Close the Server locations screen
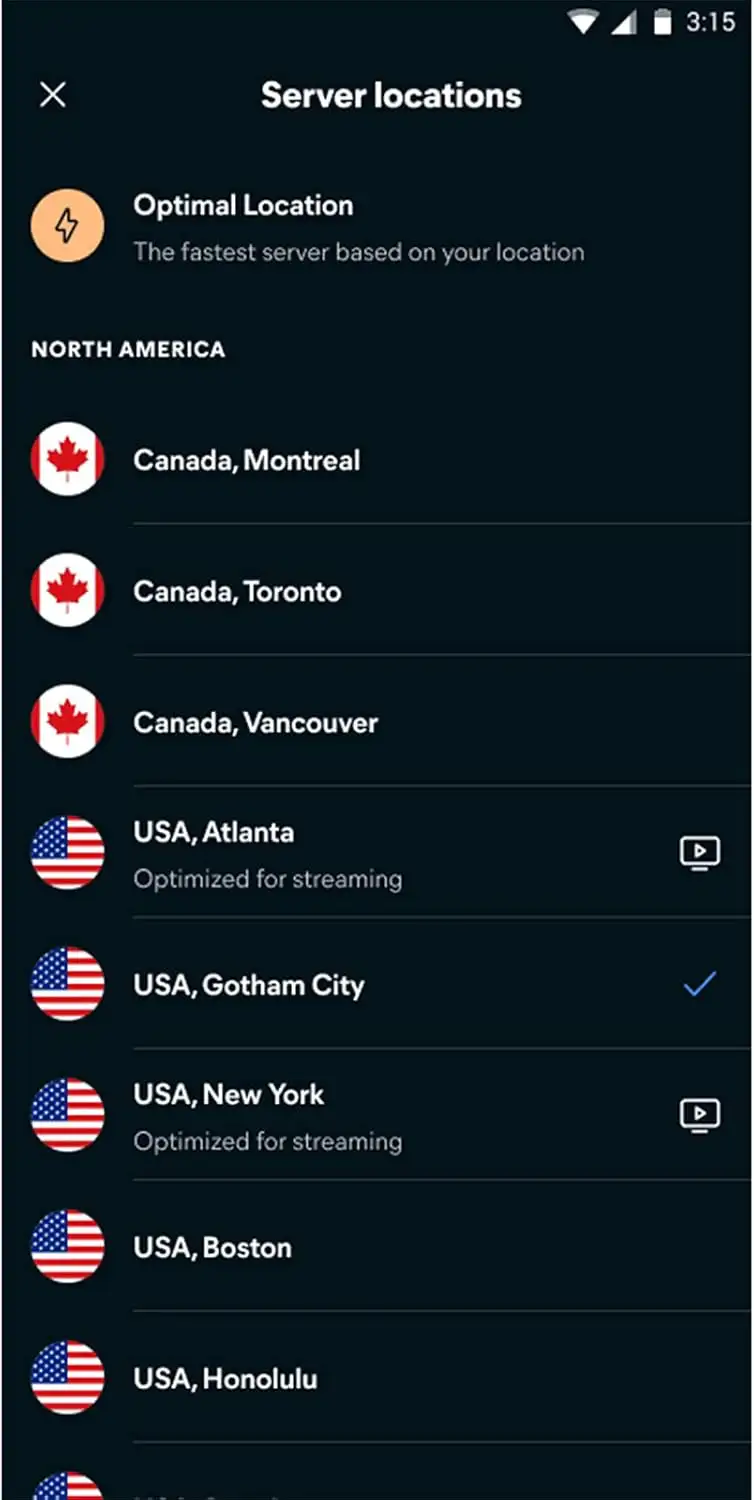Viewport: 754px width, 1500px height. [x=52, y=95]
